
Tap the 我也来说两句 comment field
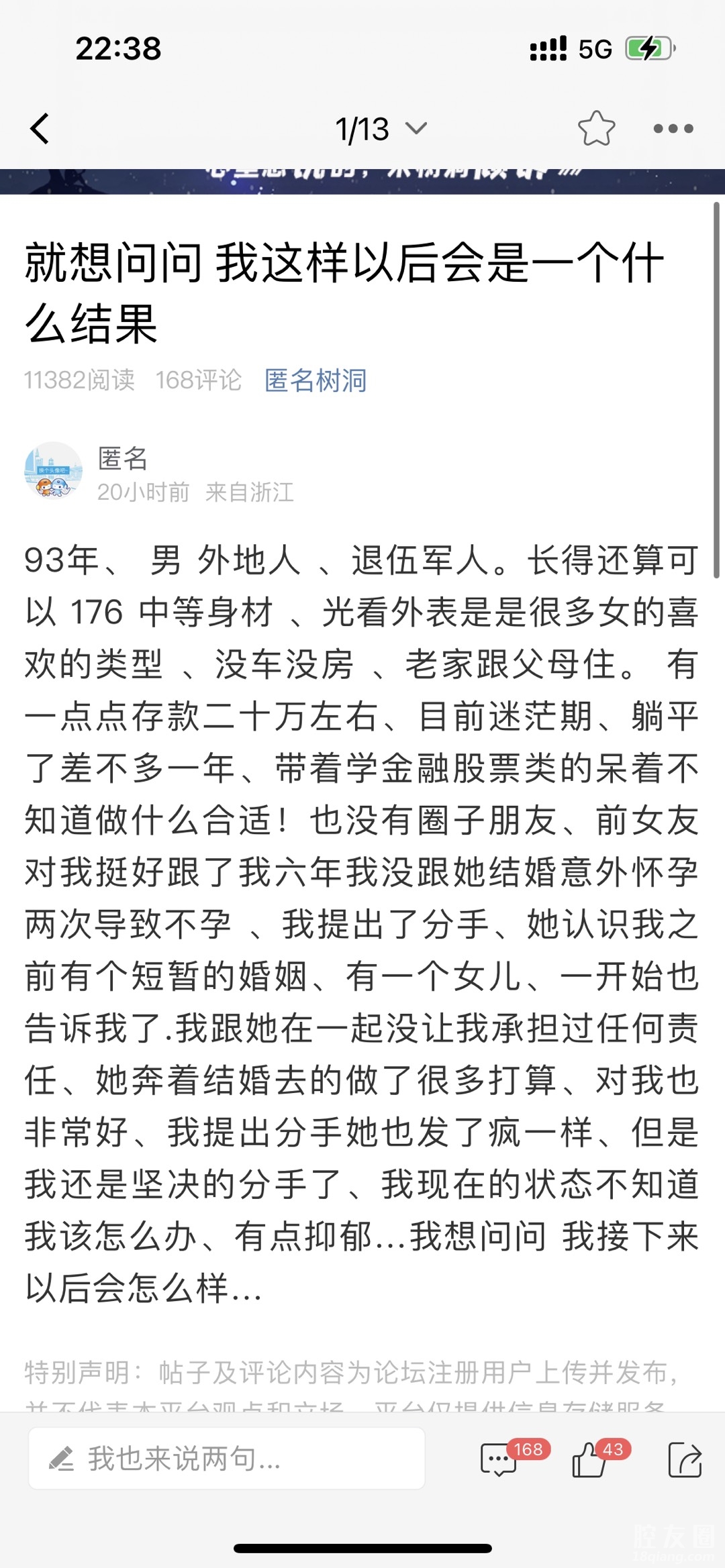pos(227,1459)
